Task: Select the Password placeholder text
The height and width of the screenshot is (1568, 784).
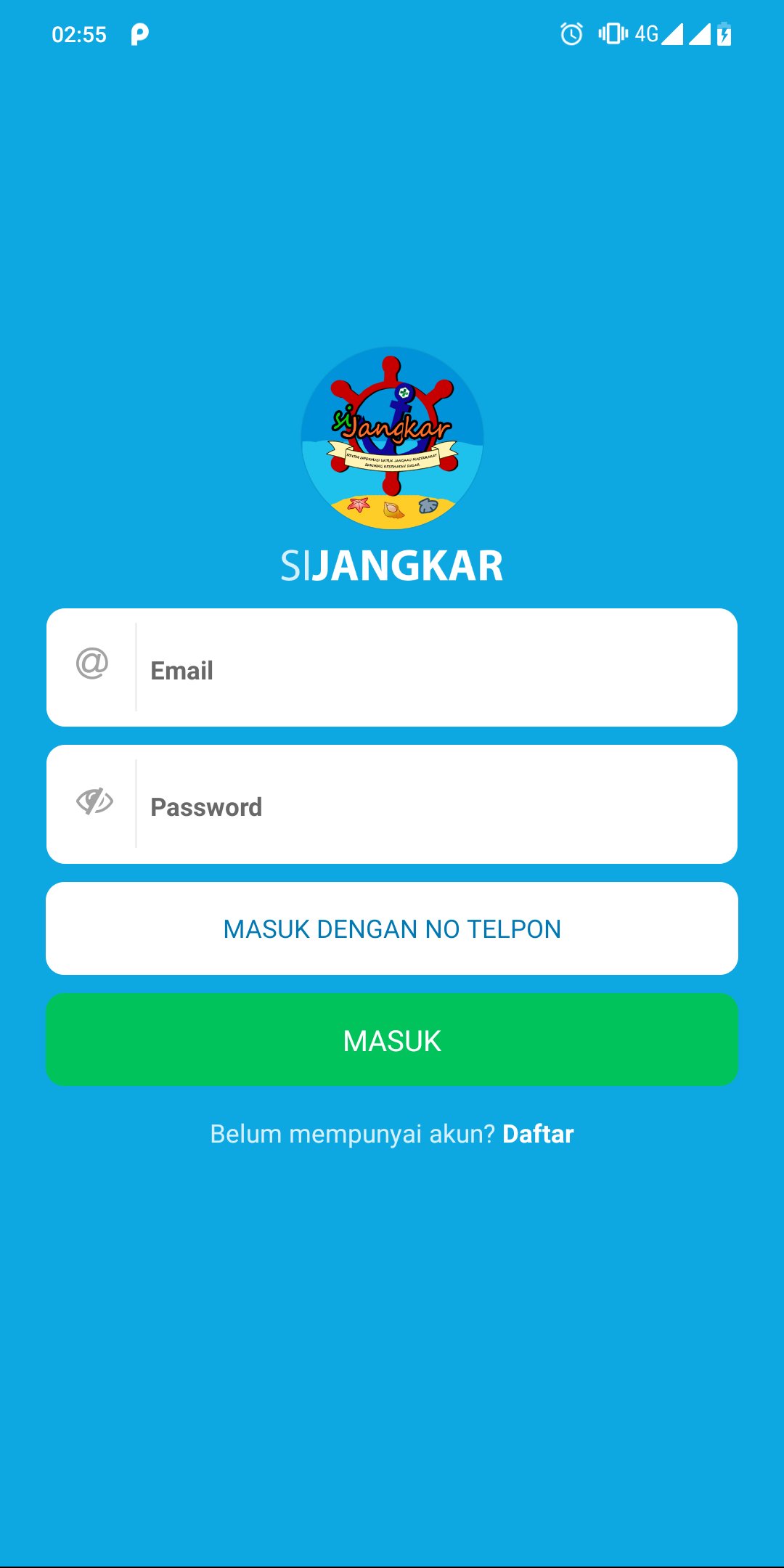Action: tap(207, 806)
